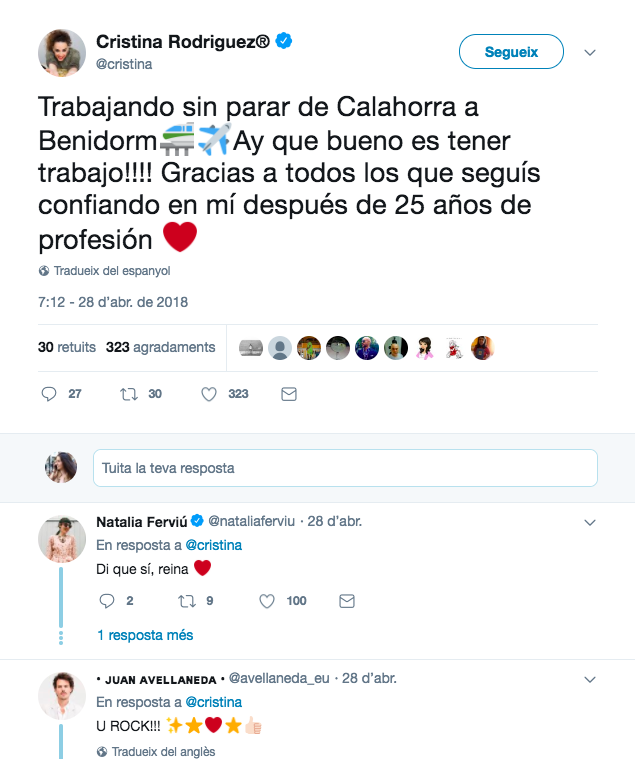Open dropdown chevron on Cristina's tweet

point(590,52)
